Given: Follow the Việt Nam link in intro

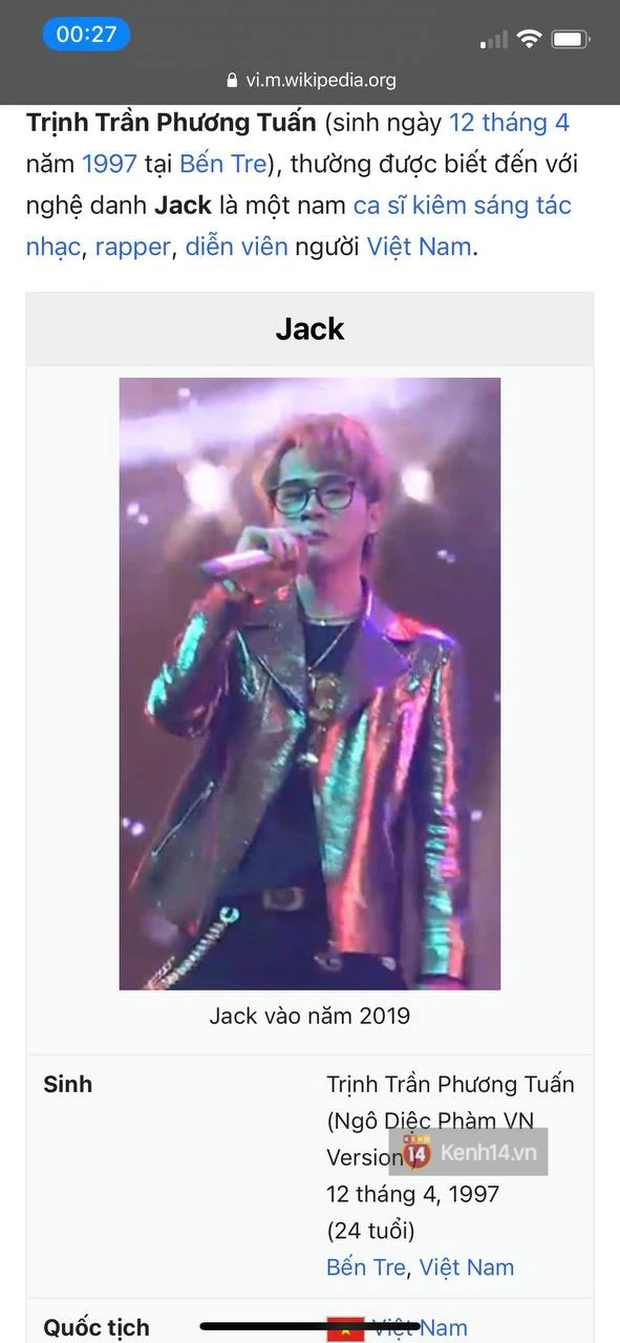Looking at the screenshot, I should (x=418, y=246).
